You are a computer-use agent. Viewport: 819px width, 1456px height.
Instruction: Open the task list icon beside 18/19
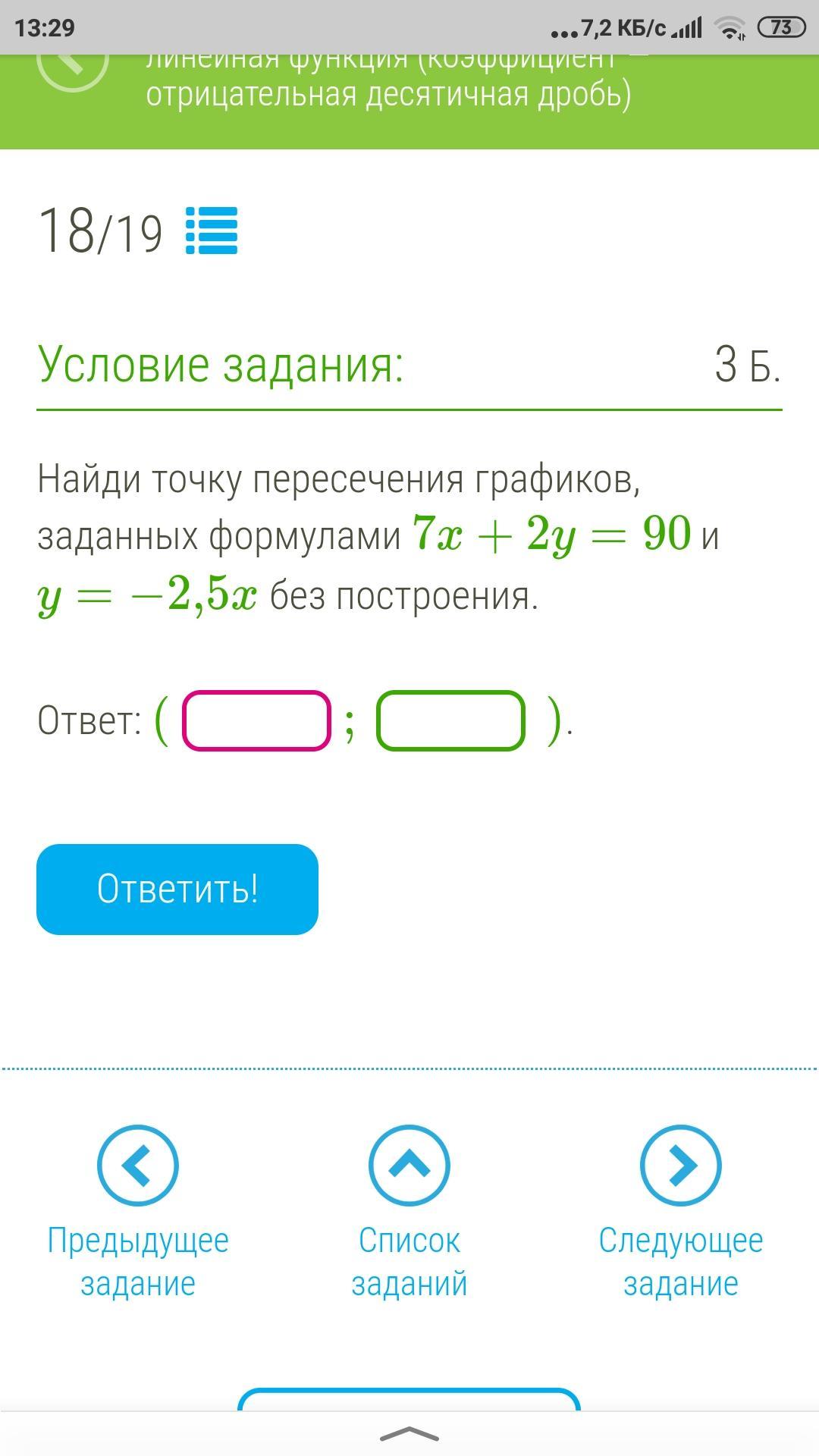click(x=212, y=231)
